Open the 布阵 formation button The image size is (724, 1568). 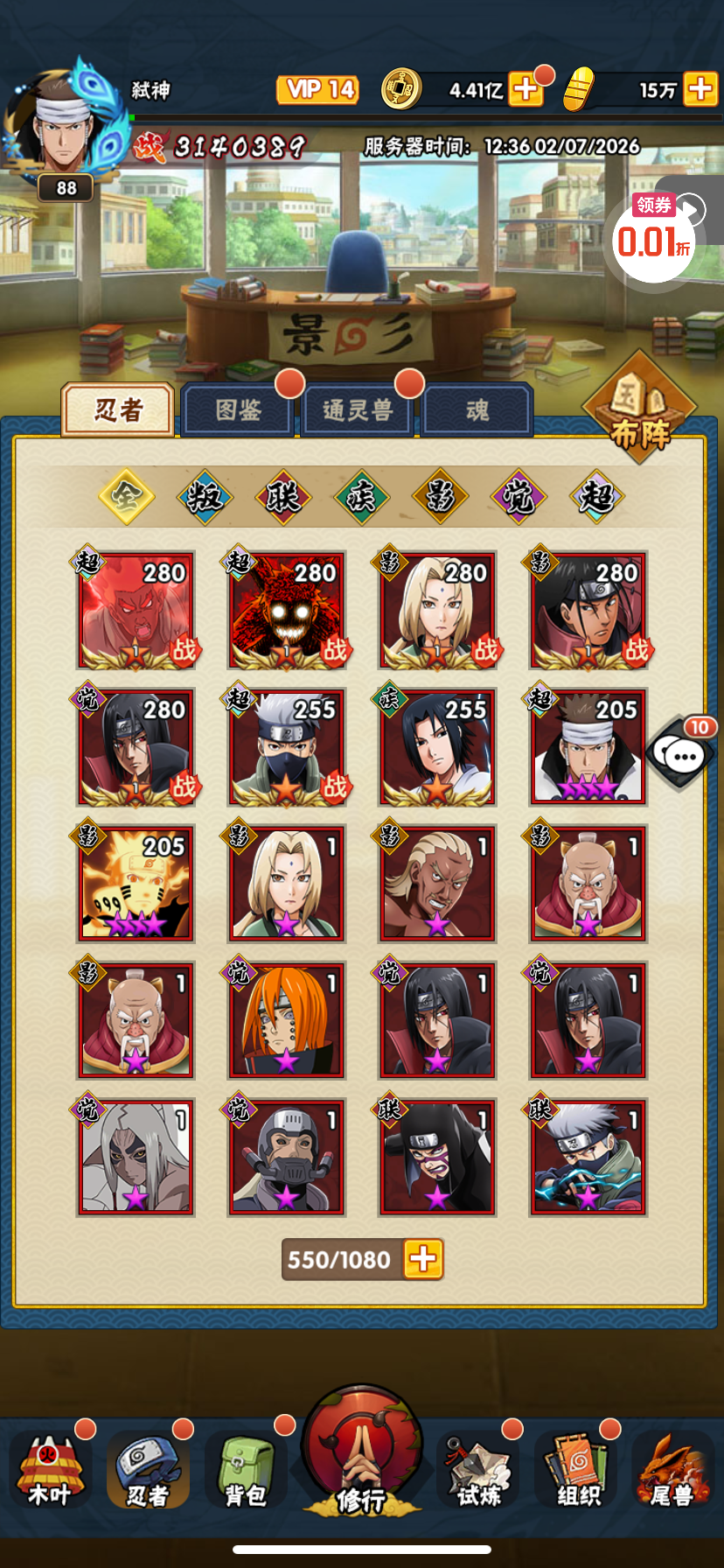coord(640,409)
